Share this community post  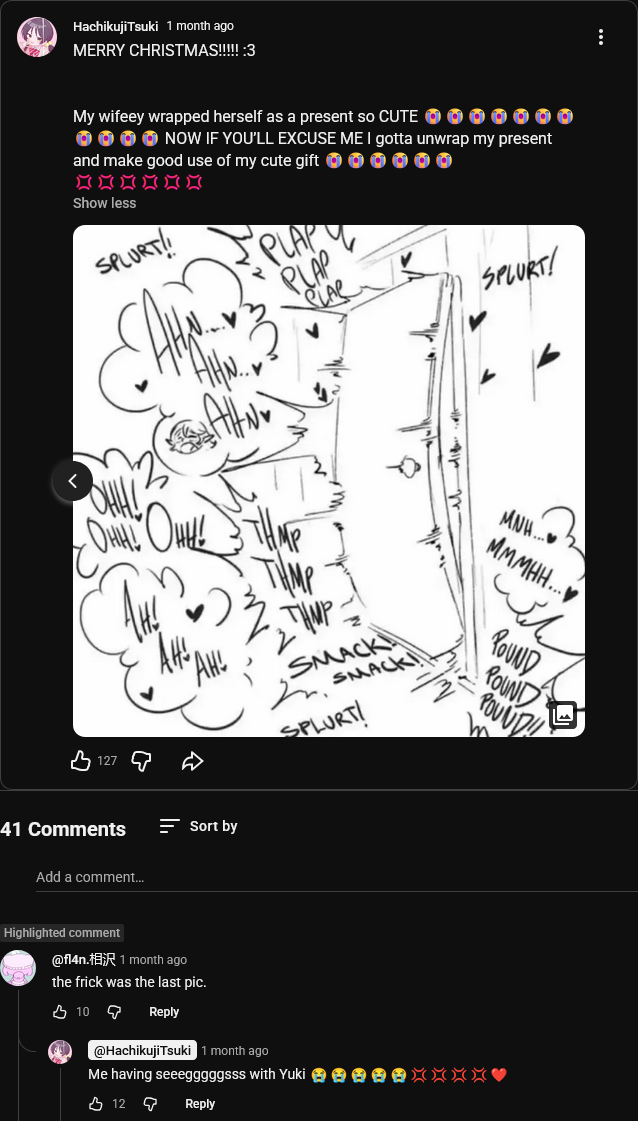(x=192, y=761)
